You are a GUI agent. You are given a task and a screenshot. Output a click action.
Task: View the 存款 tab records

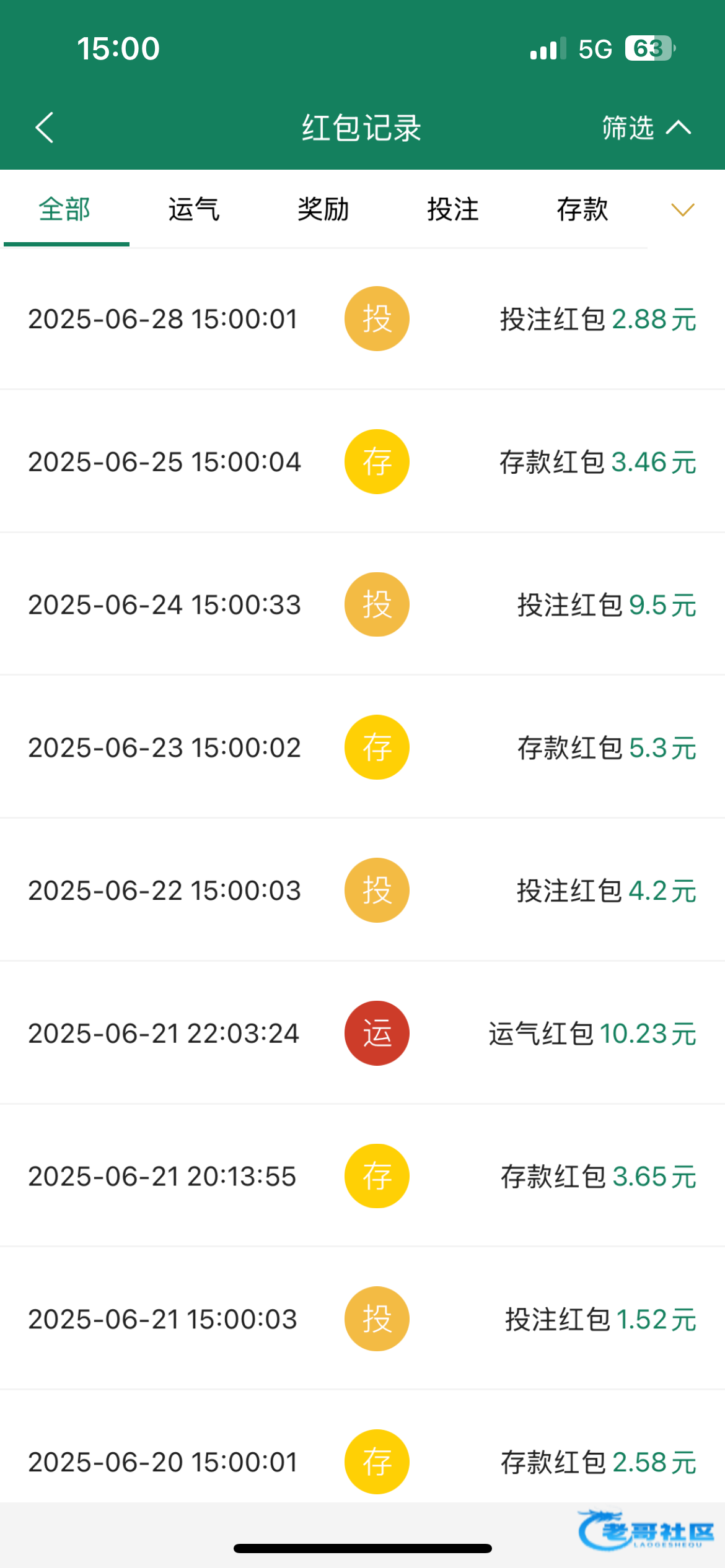click(582, 209)
